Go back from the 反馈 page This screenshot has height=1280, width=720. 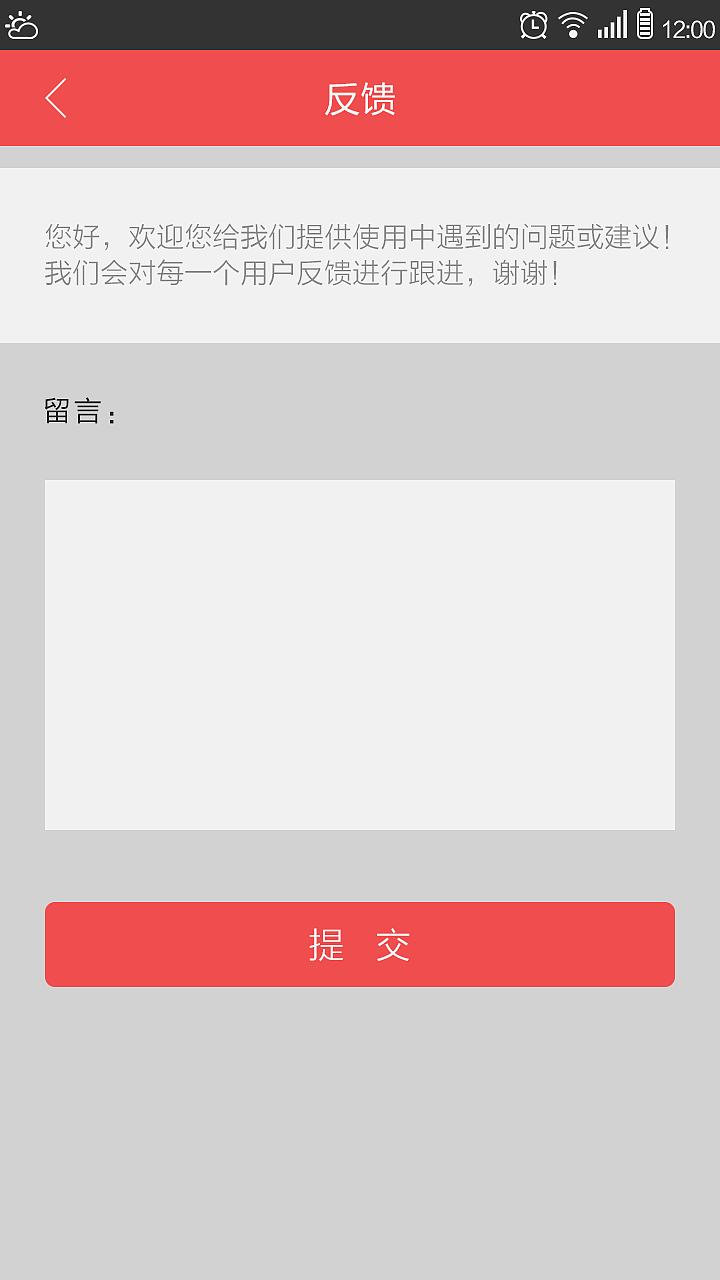[56, 98]
